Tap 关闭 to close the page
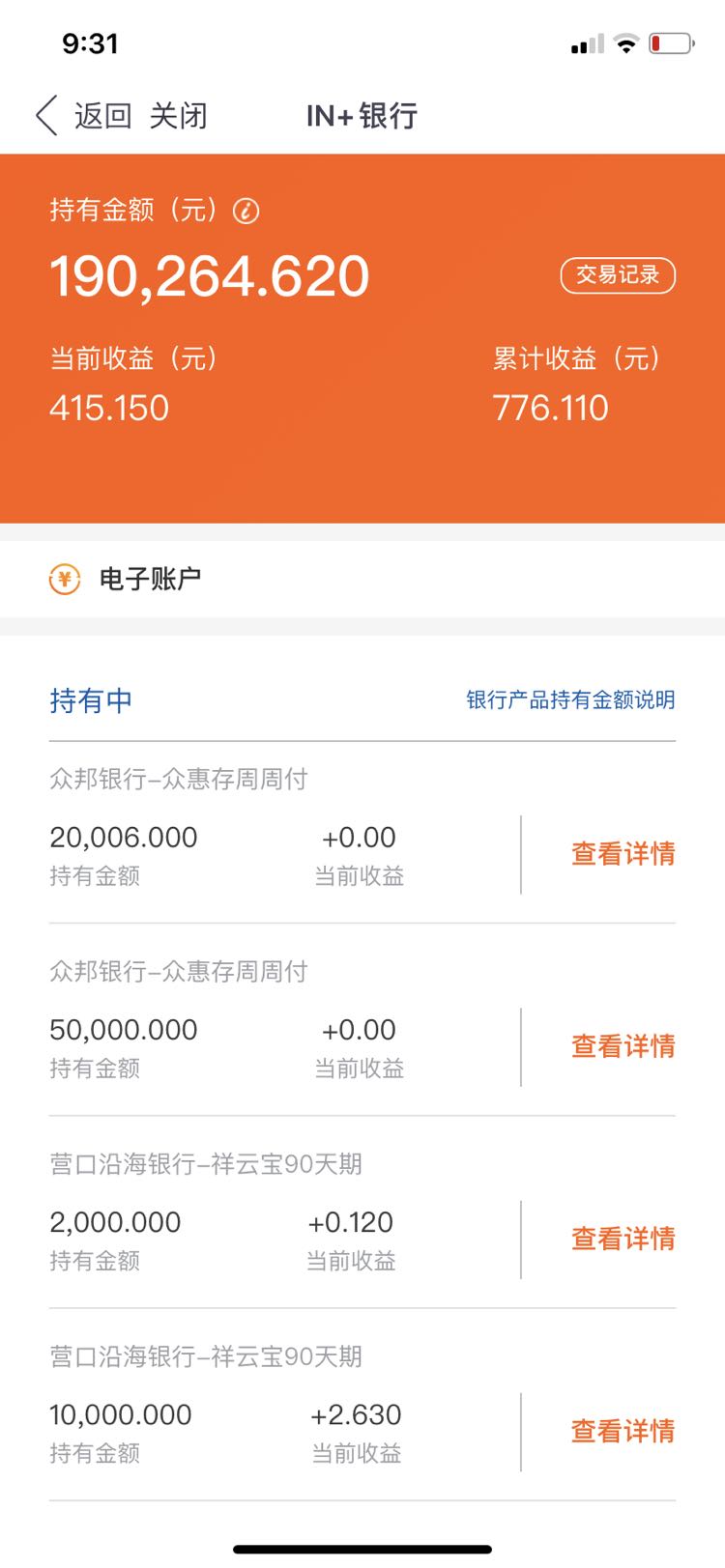Screen dimensions: 725x1568 (x=178, y=116)
